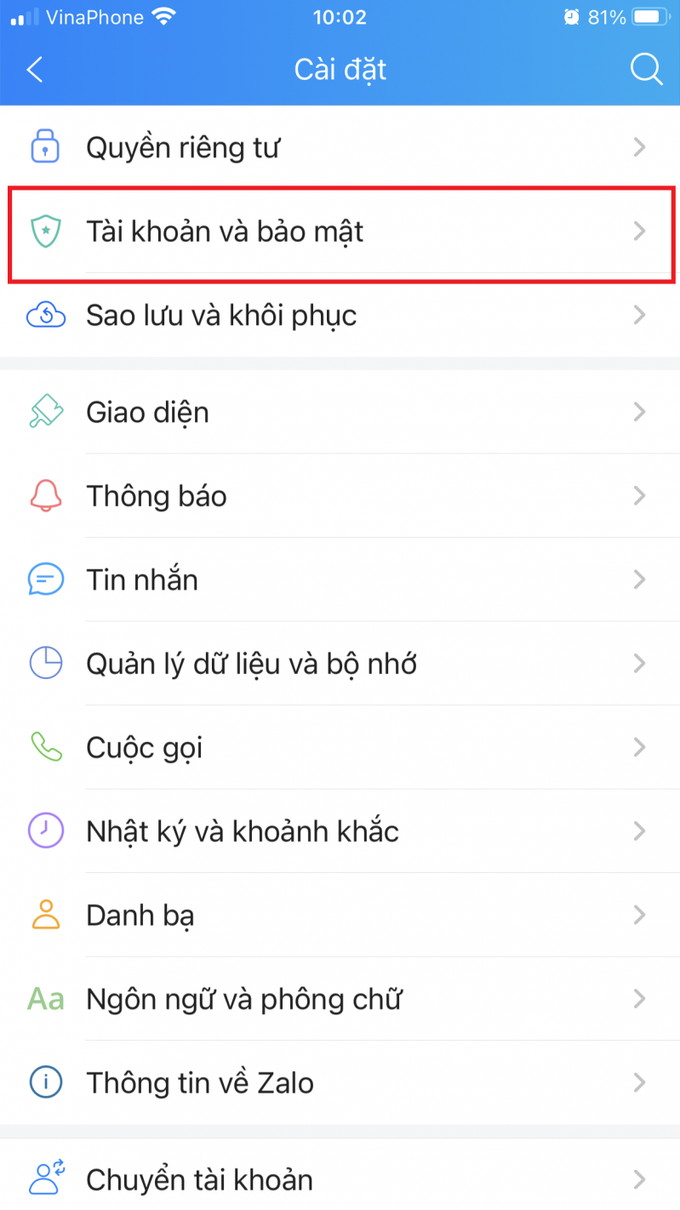Open Thông báo settings
Screen dimensions: 680x1210
tap(156, 496)
